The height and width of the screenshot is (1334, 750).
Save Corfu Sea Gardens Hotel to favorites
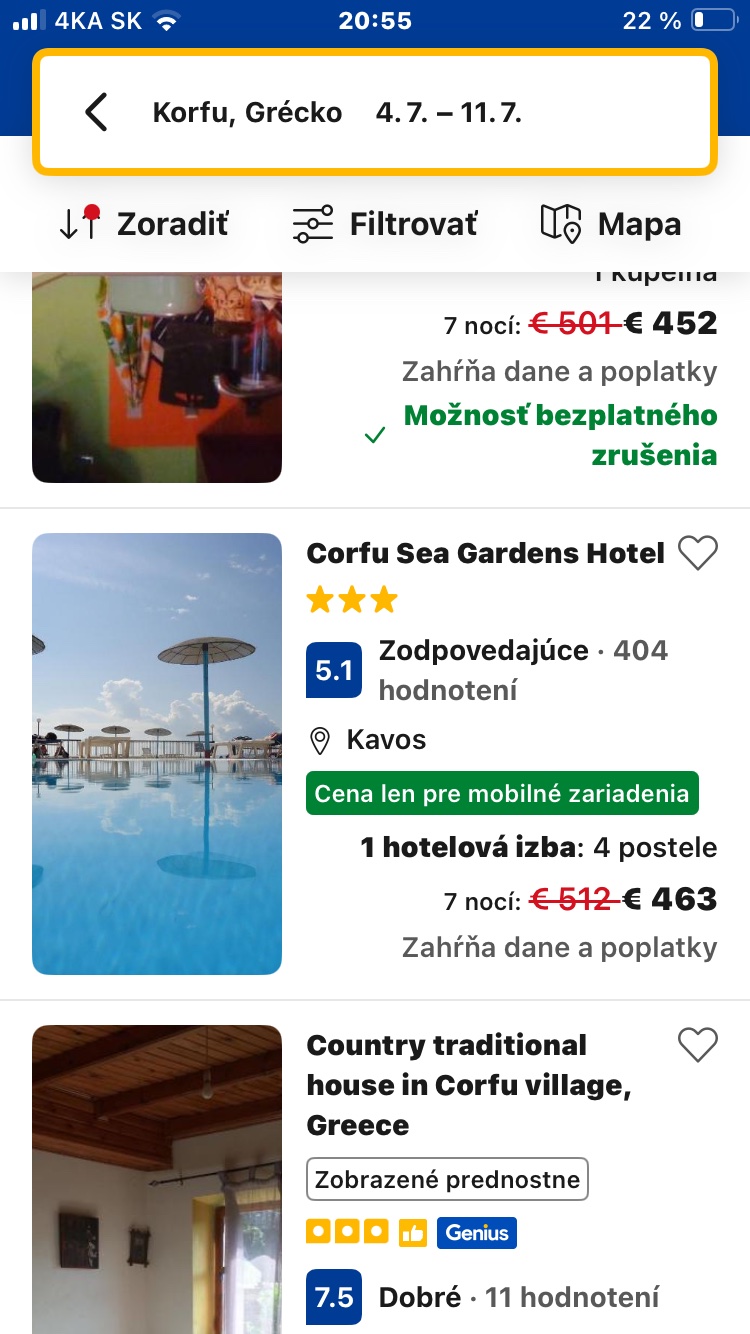(x=697, y=552)
